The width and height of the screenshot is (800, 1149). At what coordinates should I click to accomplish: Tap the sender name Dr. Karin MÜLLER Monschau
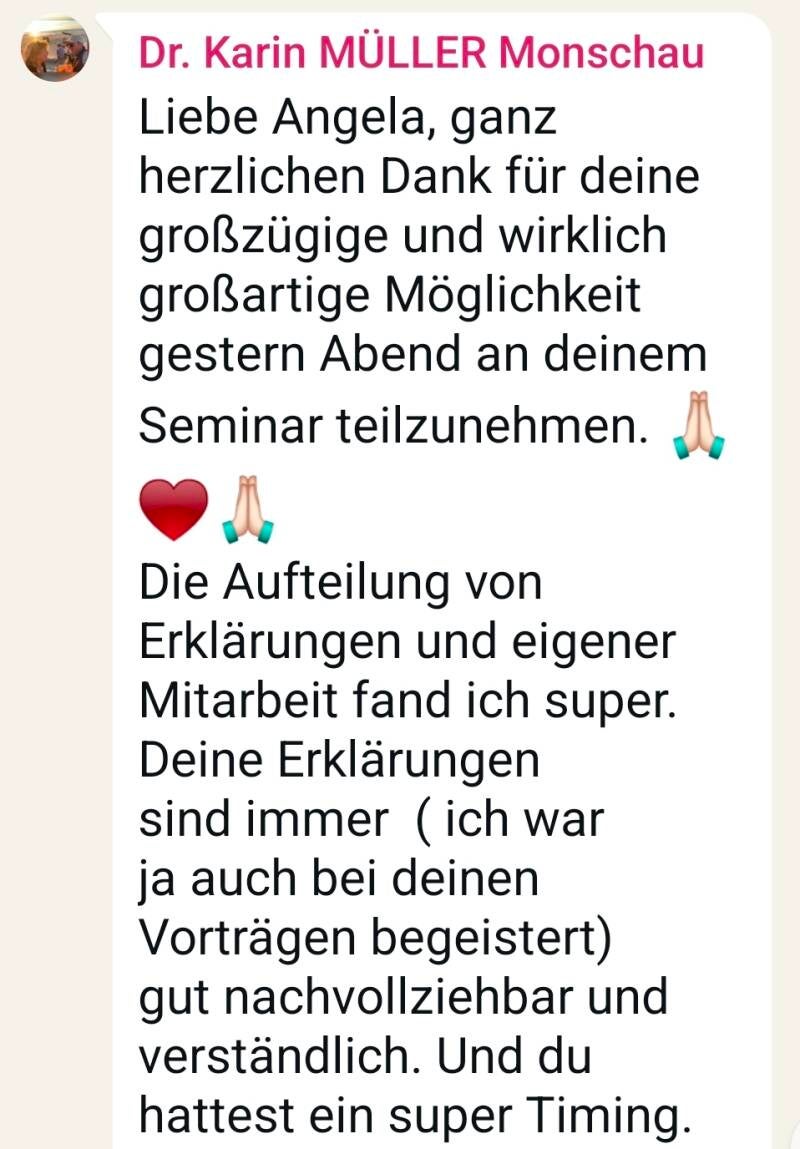tap(421, 53)
